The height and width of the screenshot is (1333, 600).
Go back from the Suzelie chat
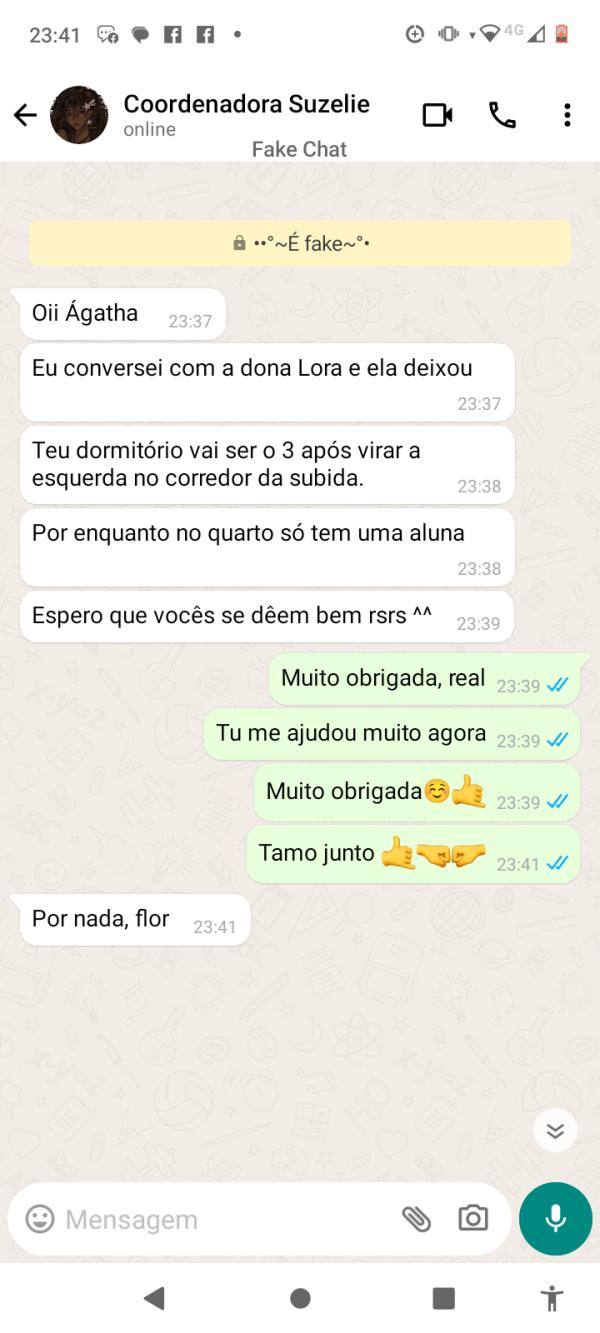[25, 115]
